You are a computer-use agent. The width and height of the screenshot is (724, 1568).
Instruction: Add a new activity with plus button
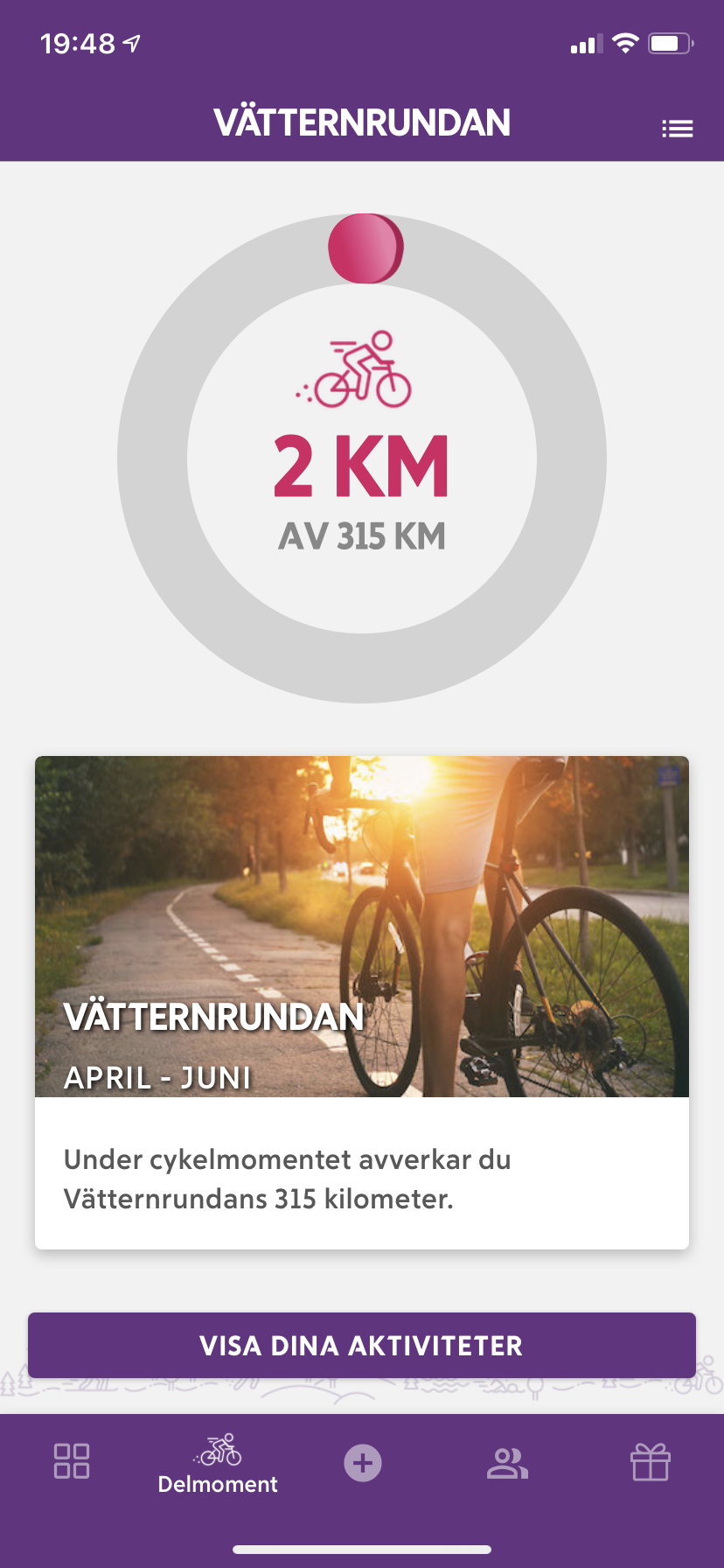(363, 1463)
